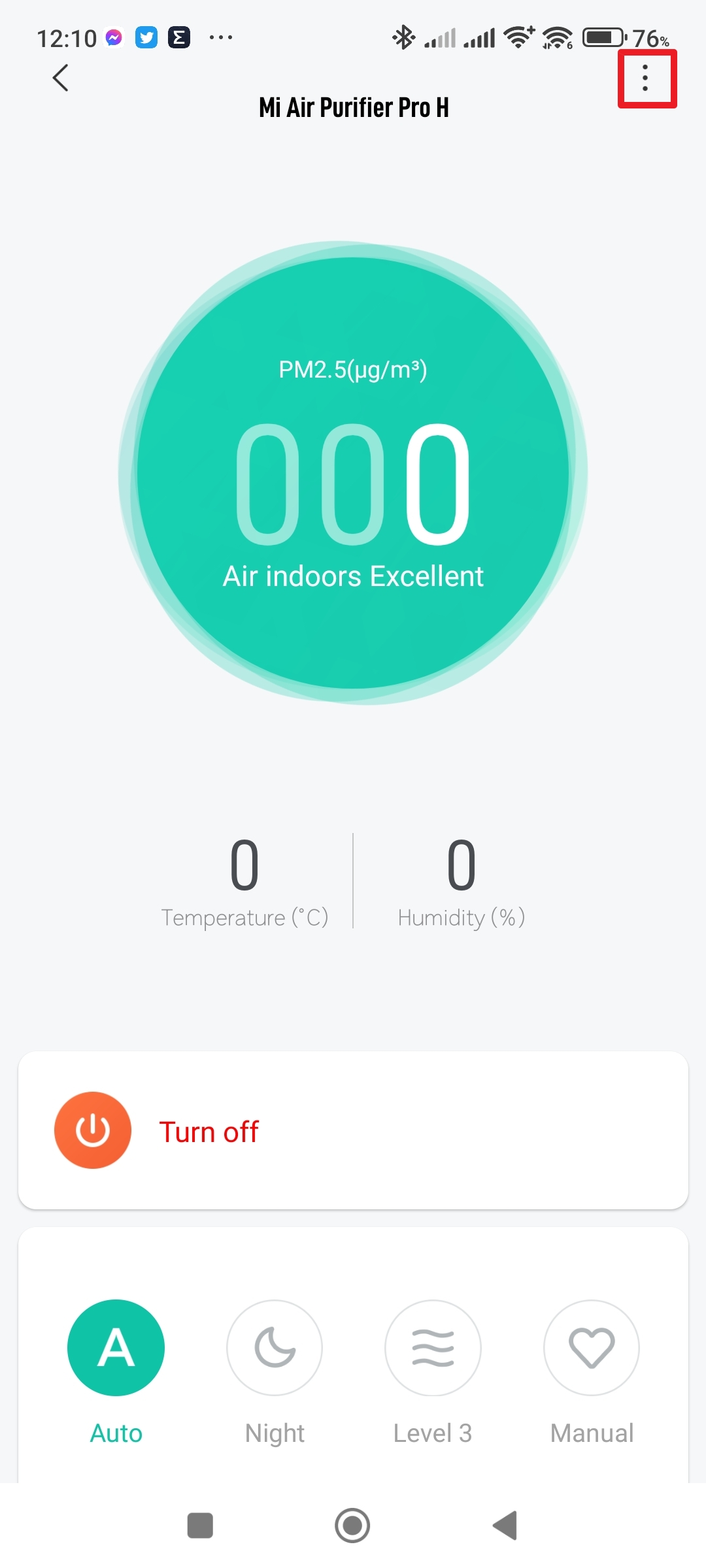Choose Manual mode

coord(592,1348)
